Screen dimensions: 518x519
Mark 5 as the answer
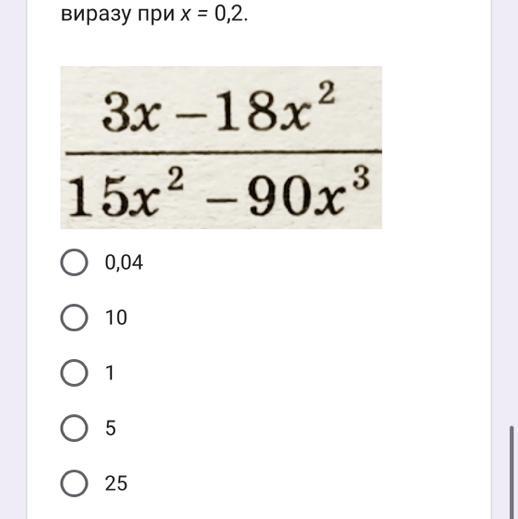(74, 428)
